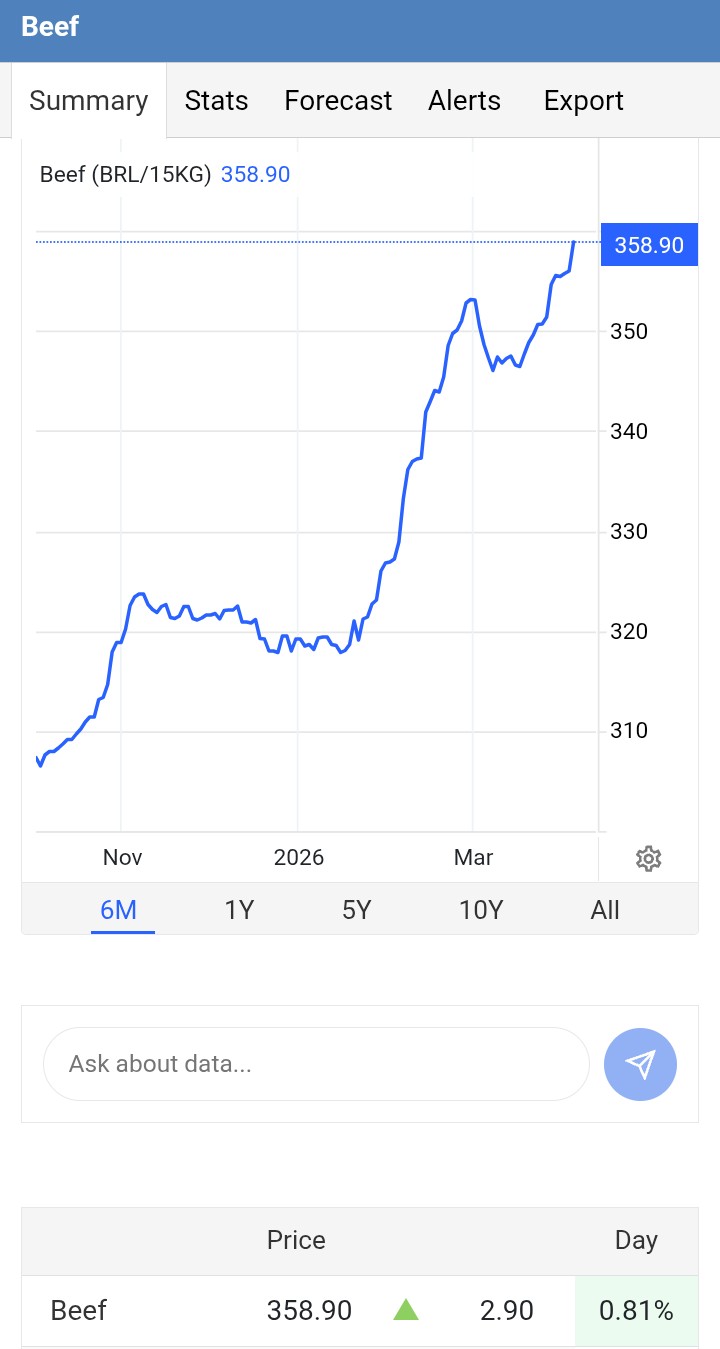
Task: Tap the Summary tab
Action: tap(89, 101)
